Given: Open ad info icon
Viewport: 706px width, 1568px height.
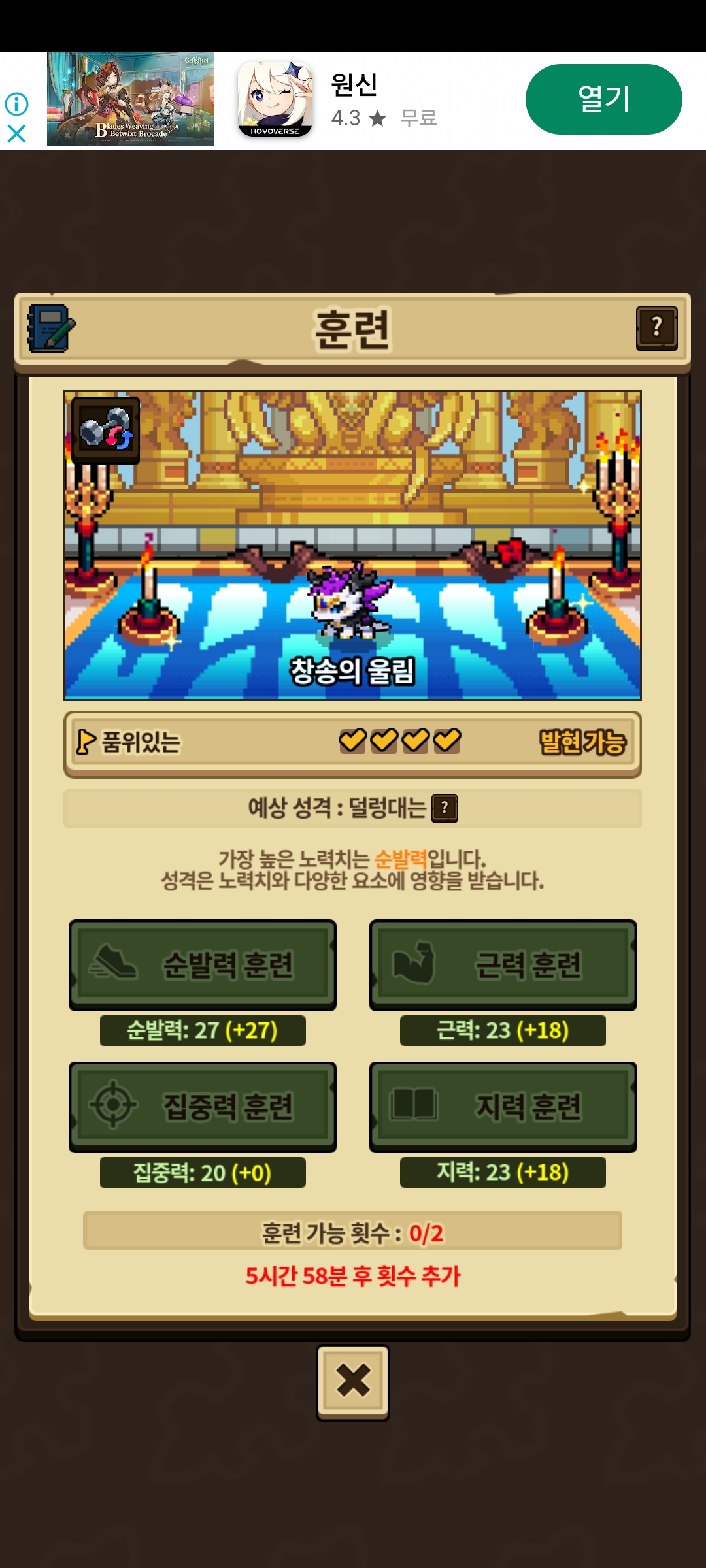Looking at the screenshot, I should click(x=16, y=104).
